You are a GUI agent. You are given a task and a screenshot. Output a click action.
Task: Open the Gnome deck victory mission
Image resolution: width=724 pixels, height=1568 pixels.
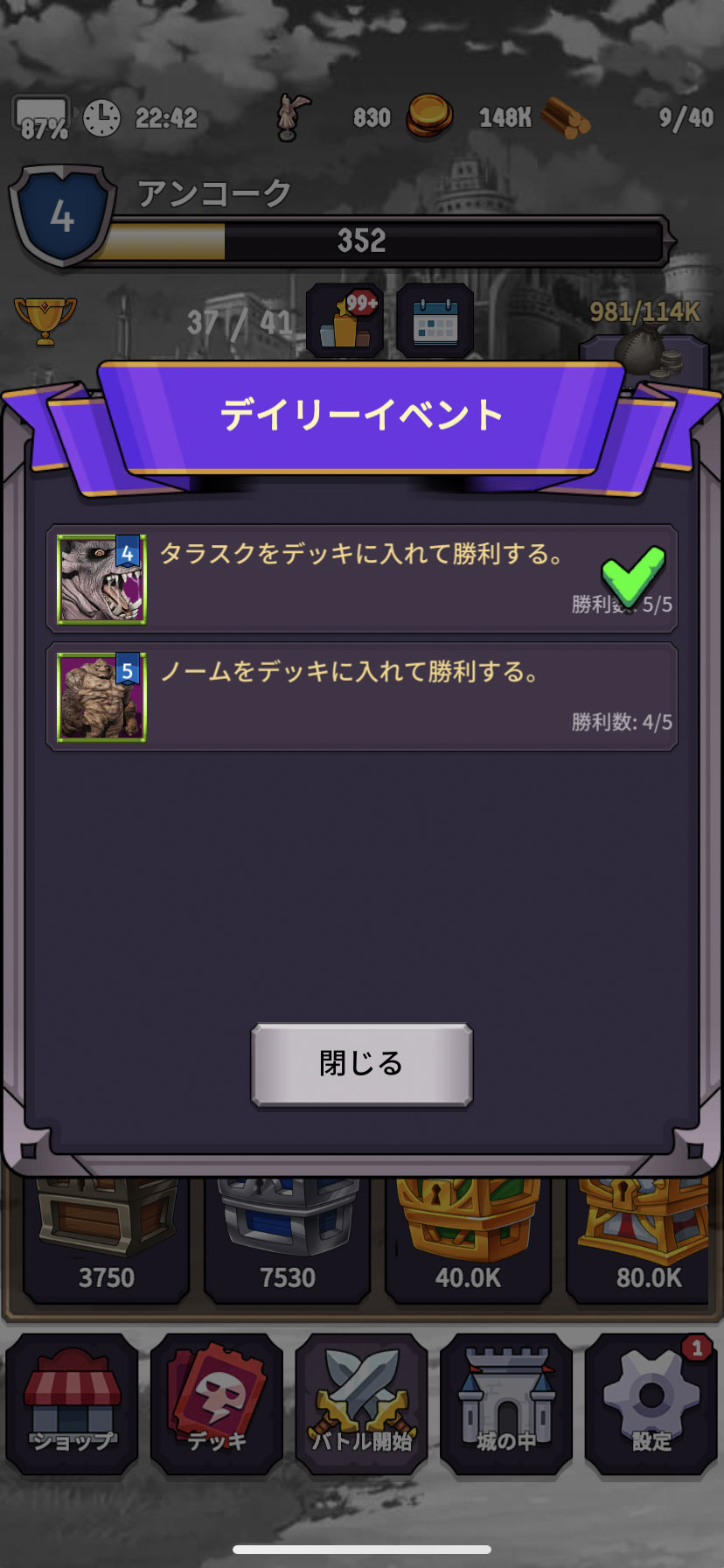[361, 696]
